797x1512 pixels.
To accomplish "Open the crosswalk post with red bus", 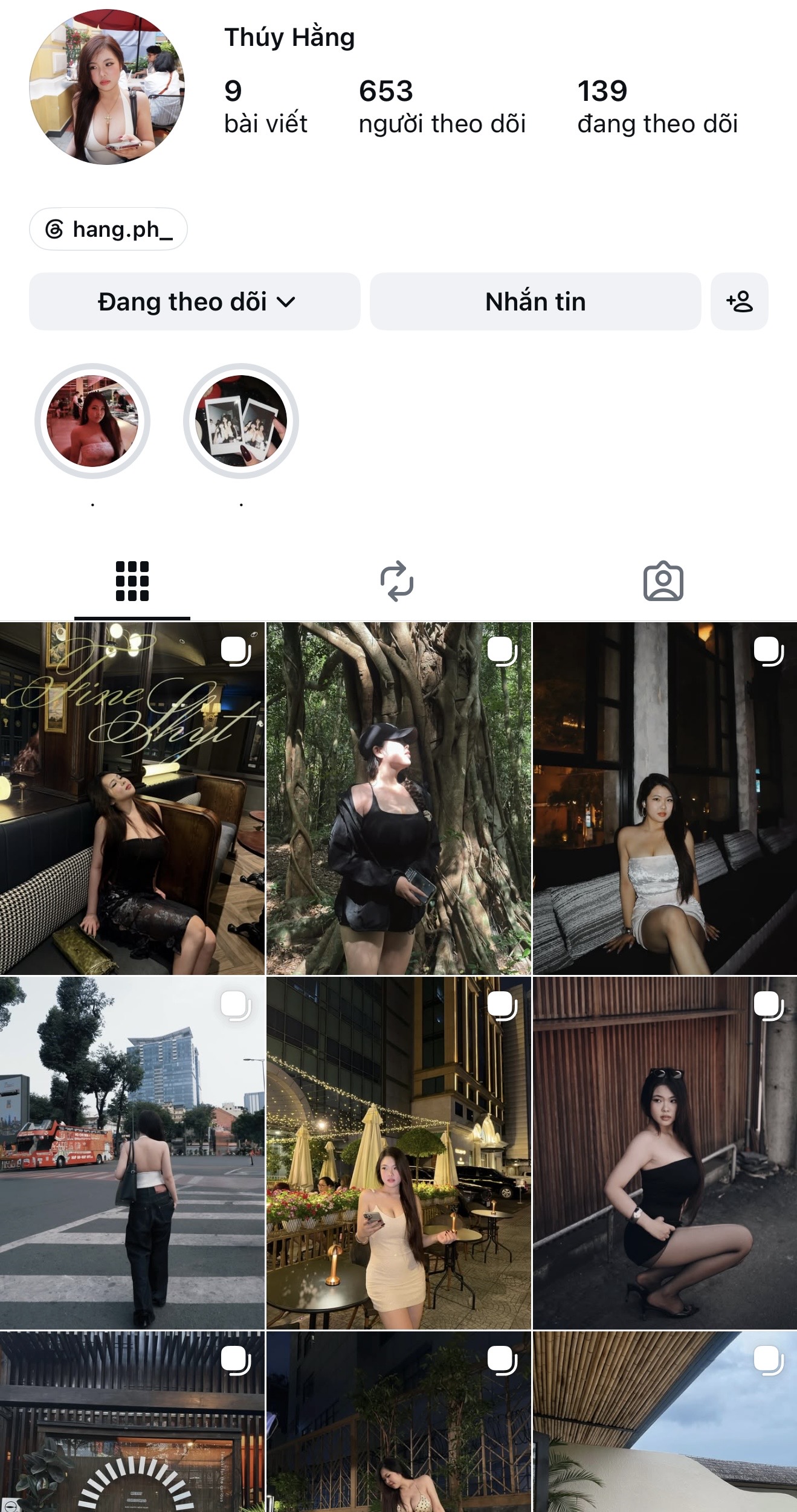I will pyautogui.click(x=132, y=1153).
